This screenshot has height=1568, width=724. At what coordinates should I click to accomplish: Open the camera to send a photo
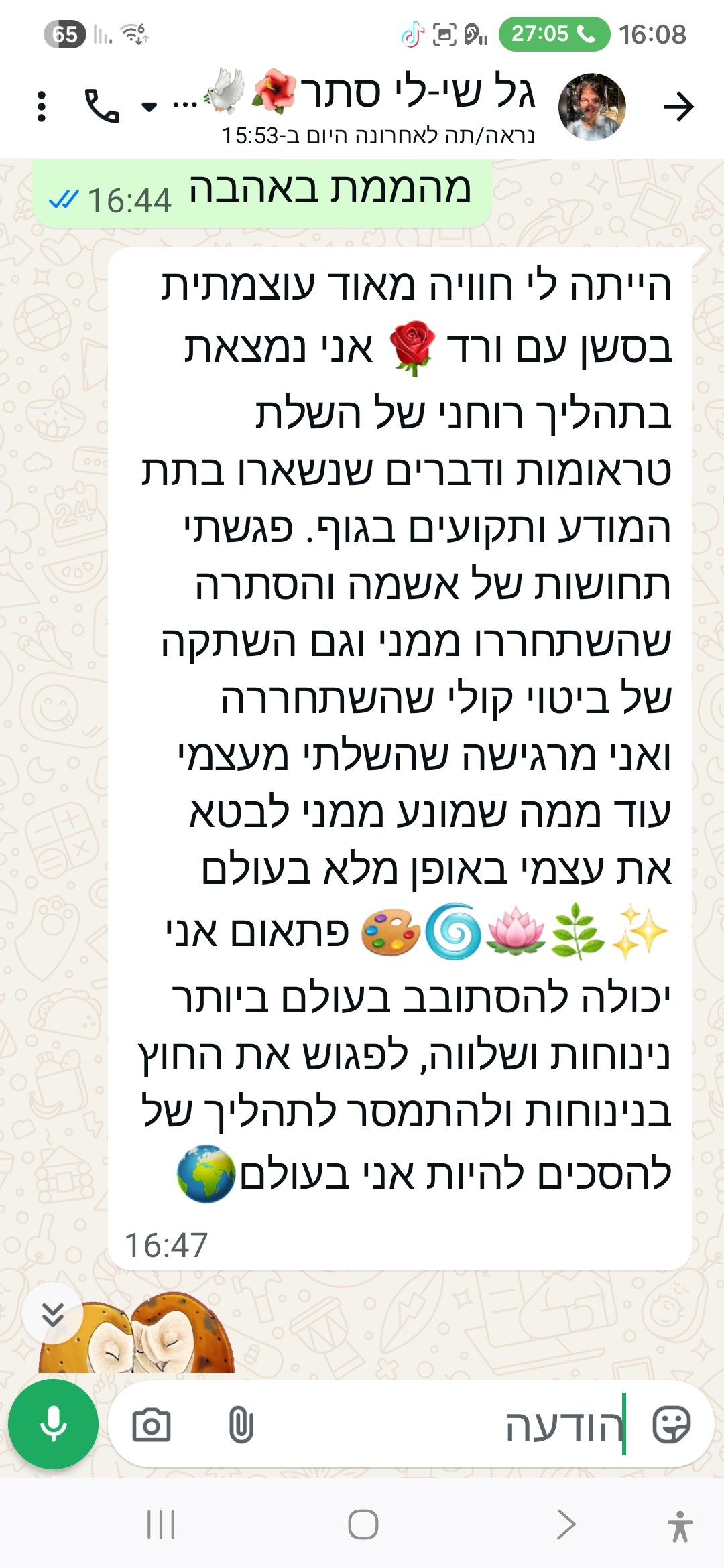(x=152, y=1425)
